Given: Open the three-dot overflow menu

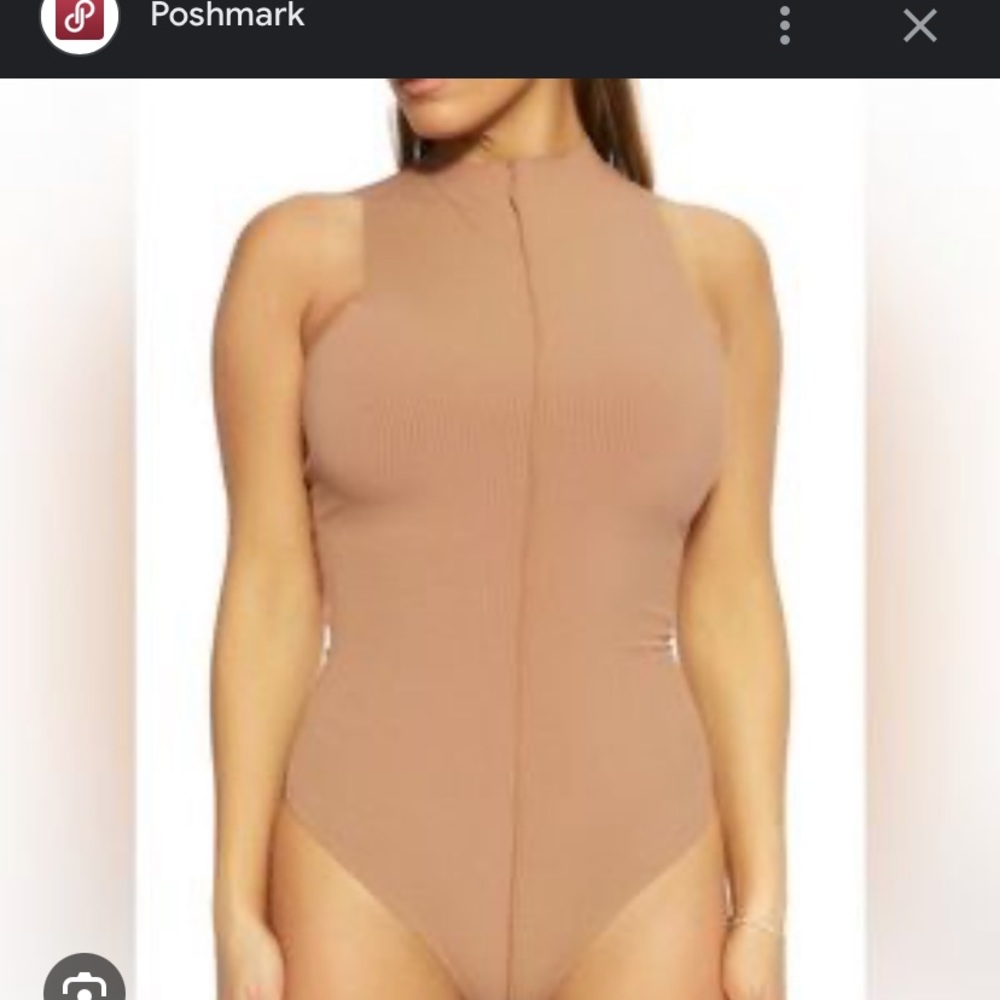Looking at the screenshot, I should 785,25.
